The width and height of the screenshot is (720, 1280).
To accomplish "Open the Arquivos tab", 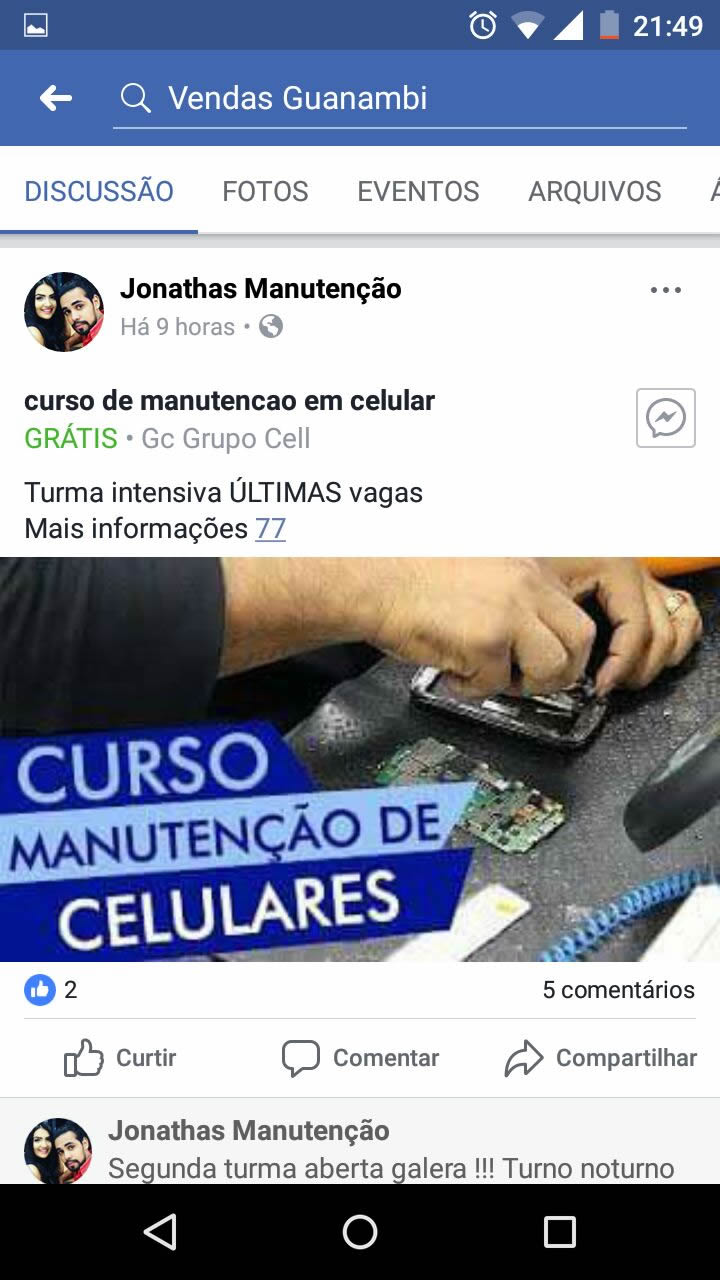I will (594, 191).
